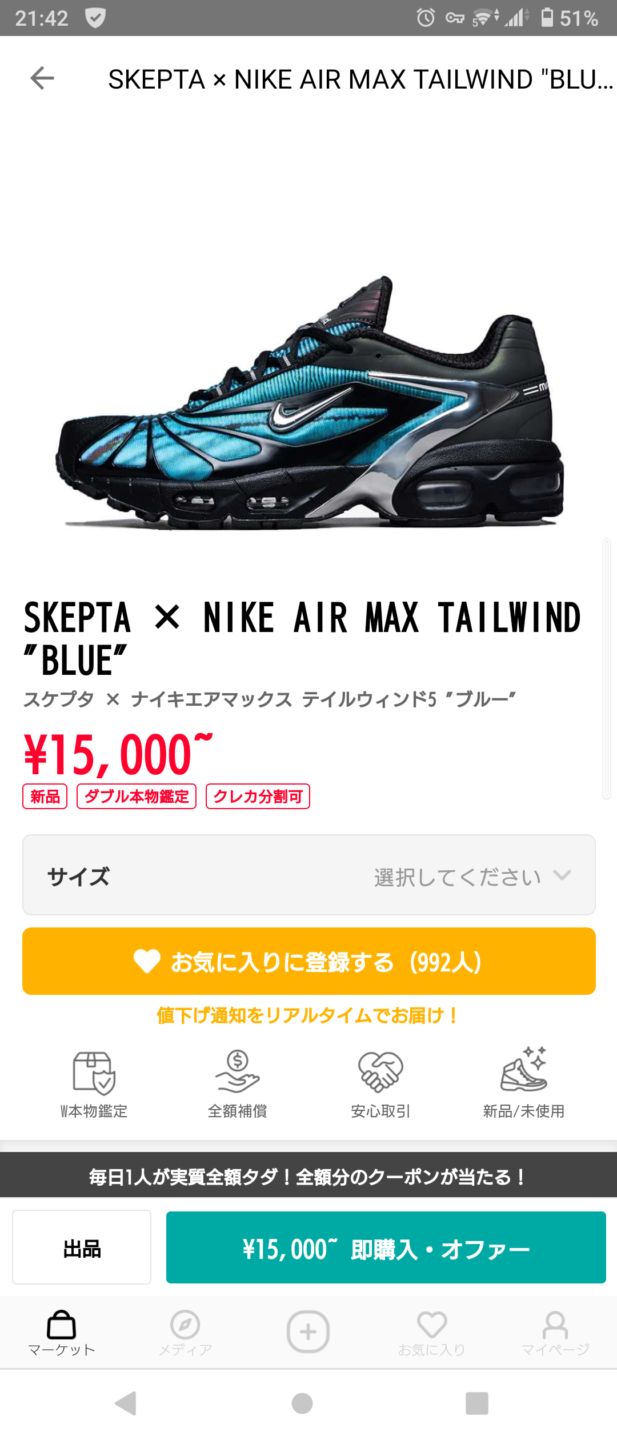
Task: Tap お気に入りに登録する favorite button
Action: click(309, 961)
